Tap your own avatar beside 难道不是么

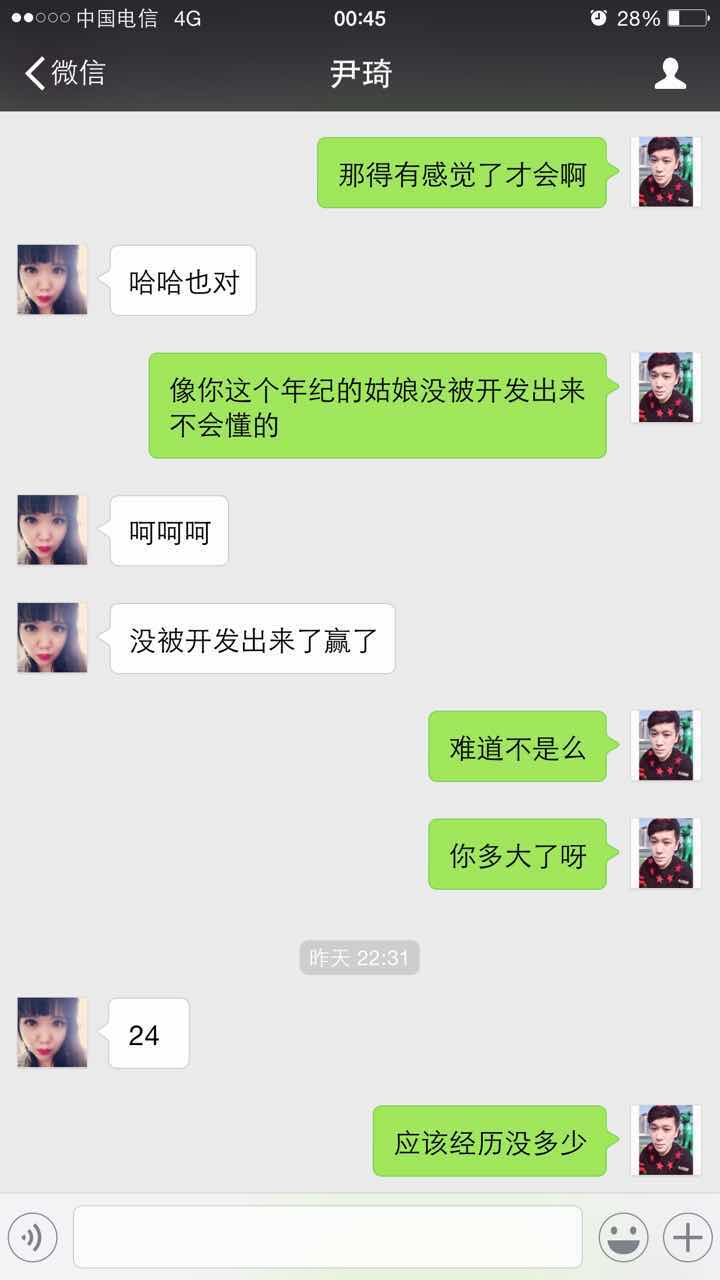pos(665,745)
